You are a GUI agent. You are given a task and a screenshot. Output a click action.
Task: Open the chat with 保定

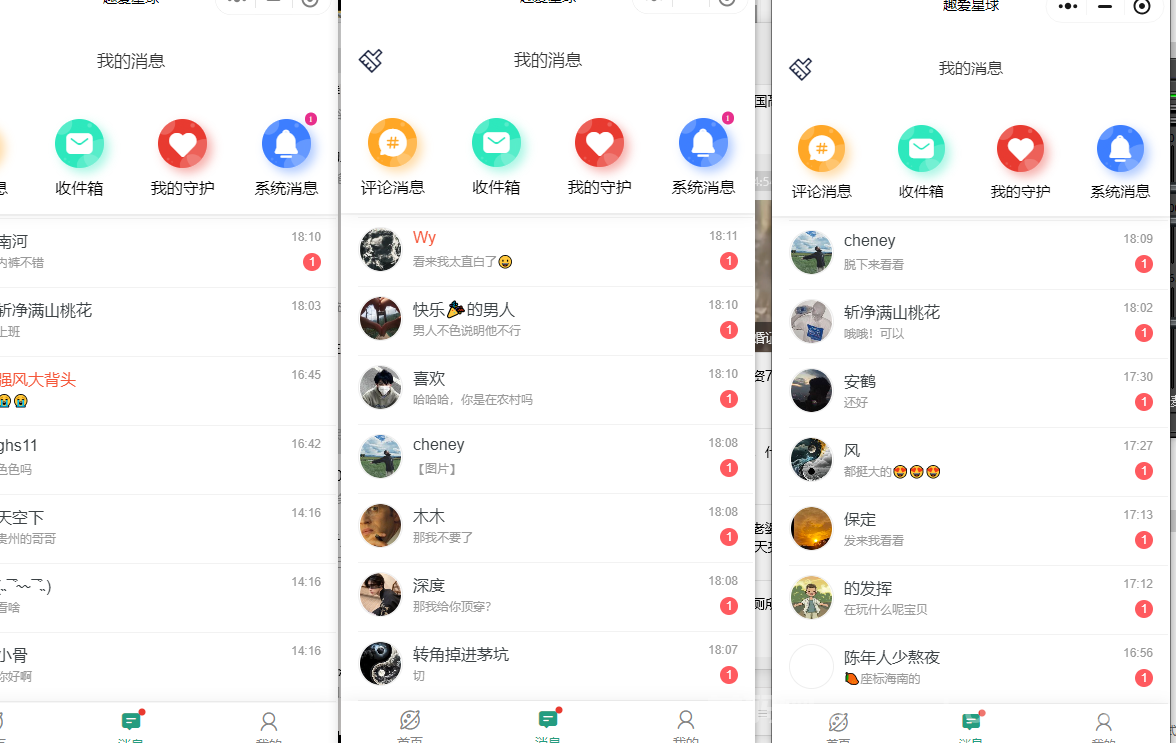point(970,529)
